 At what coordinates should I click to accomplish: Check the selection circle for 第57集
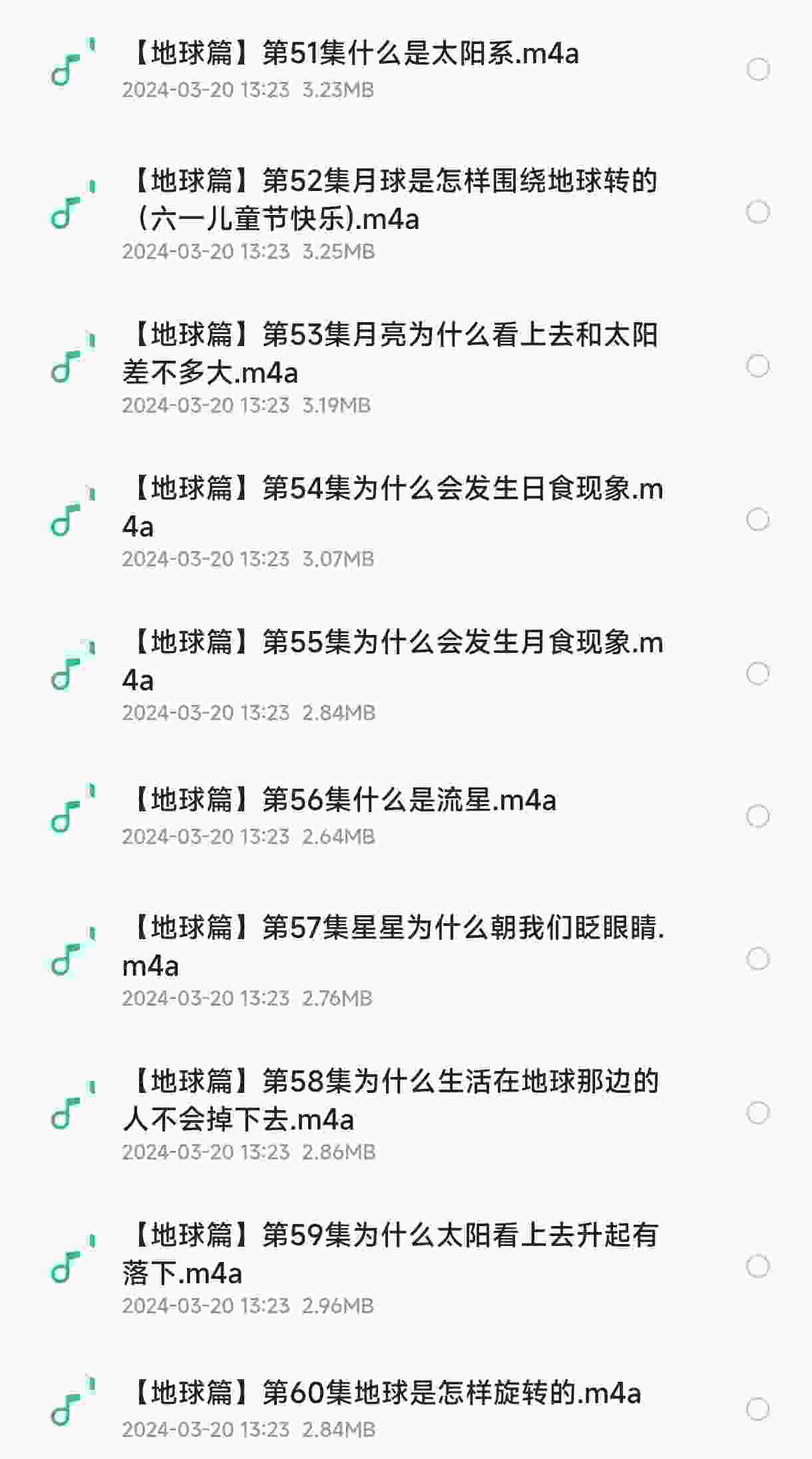click(758, 959)
